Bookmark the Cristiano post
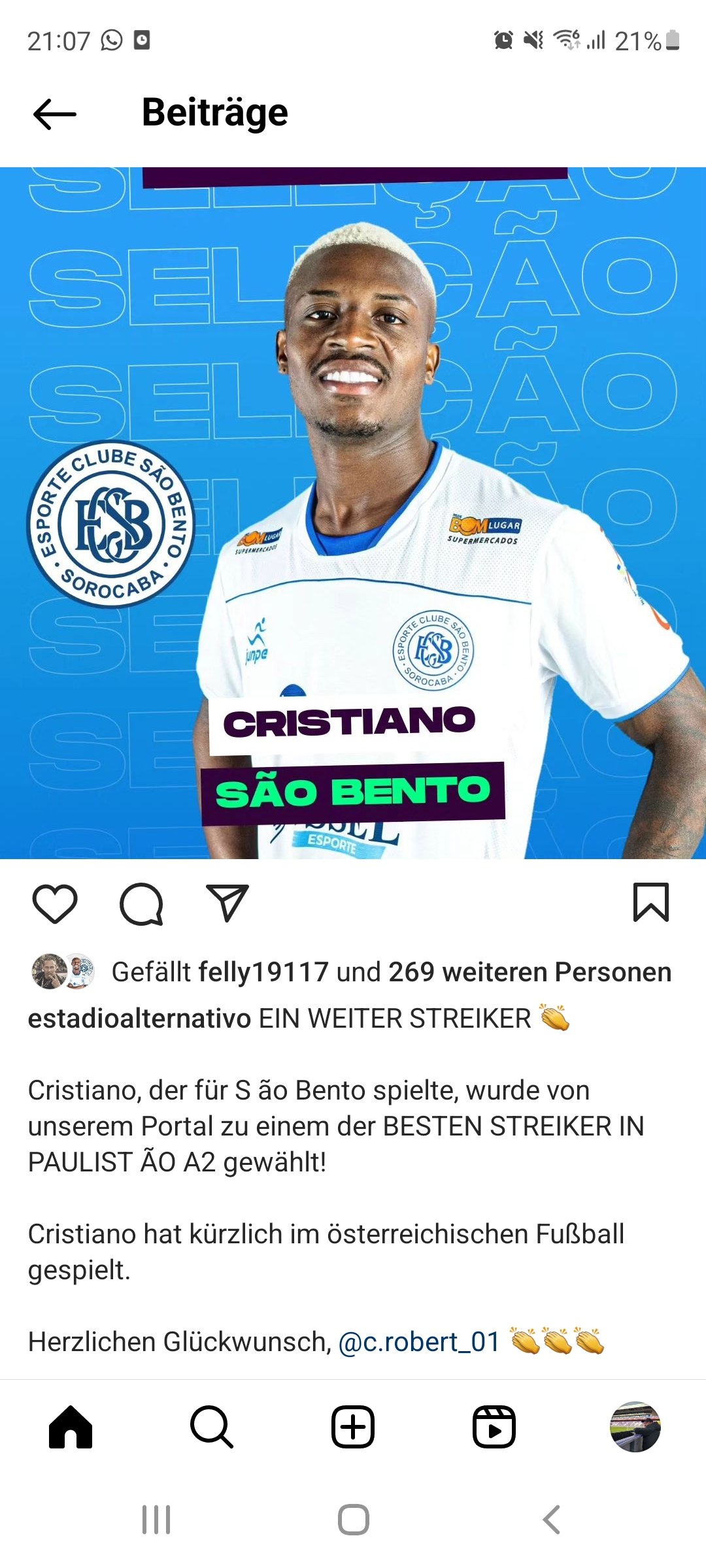 click(x=651, y=902)
